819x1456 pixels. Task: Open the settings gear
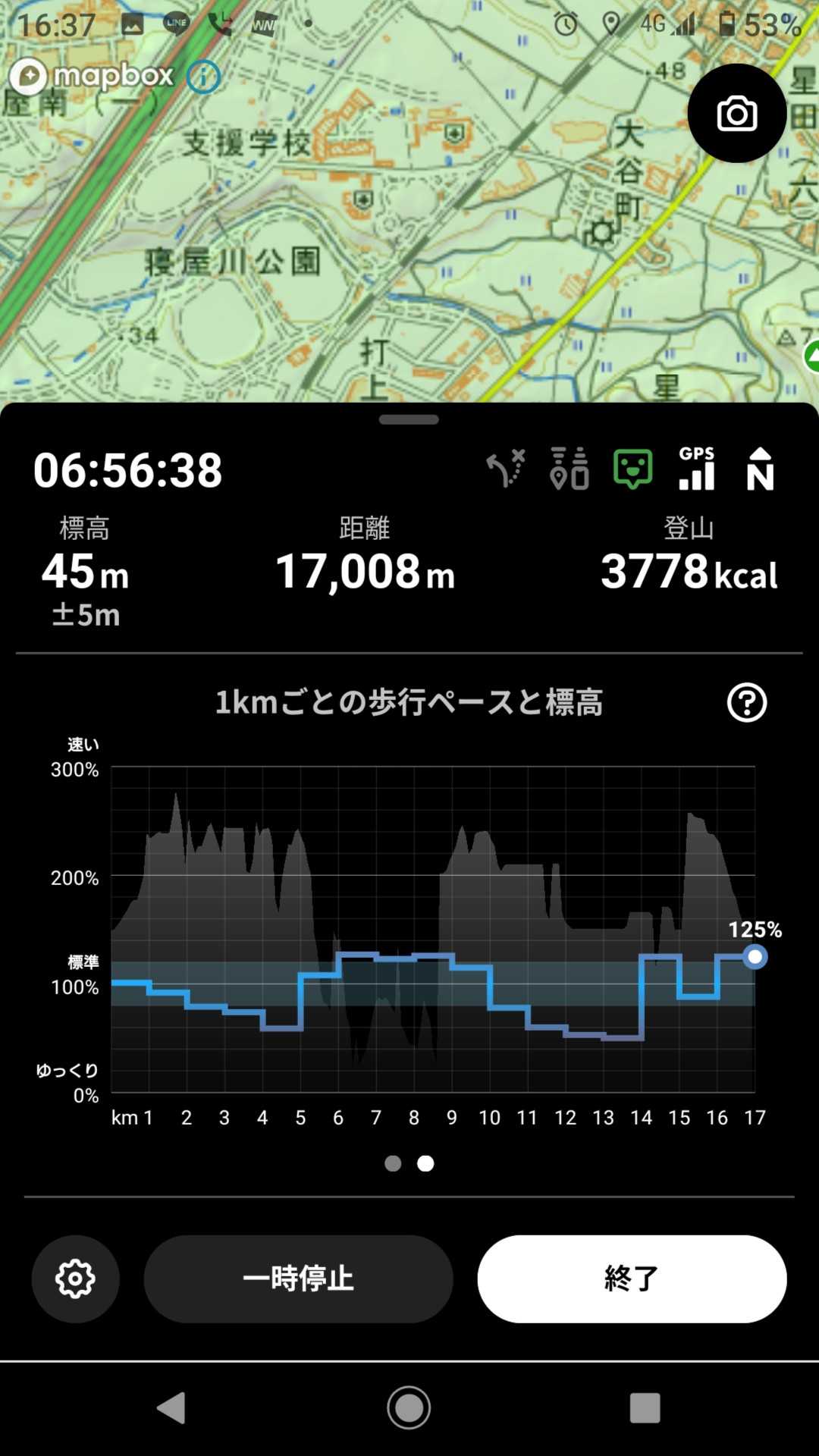click(x=75, y=1279)
